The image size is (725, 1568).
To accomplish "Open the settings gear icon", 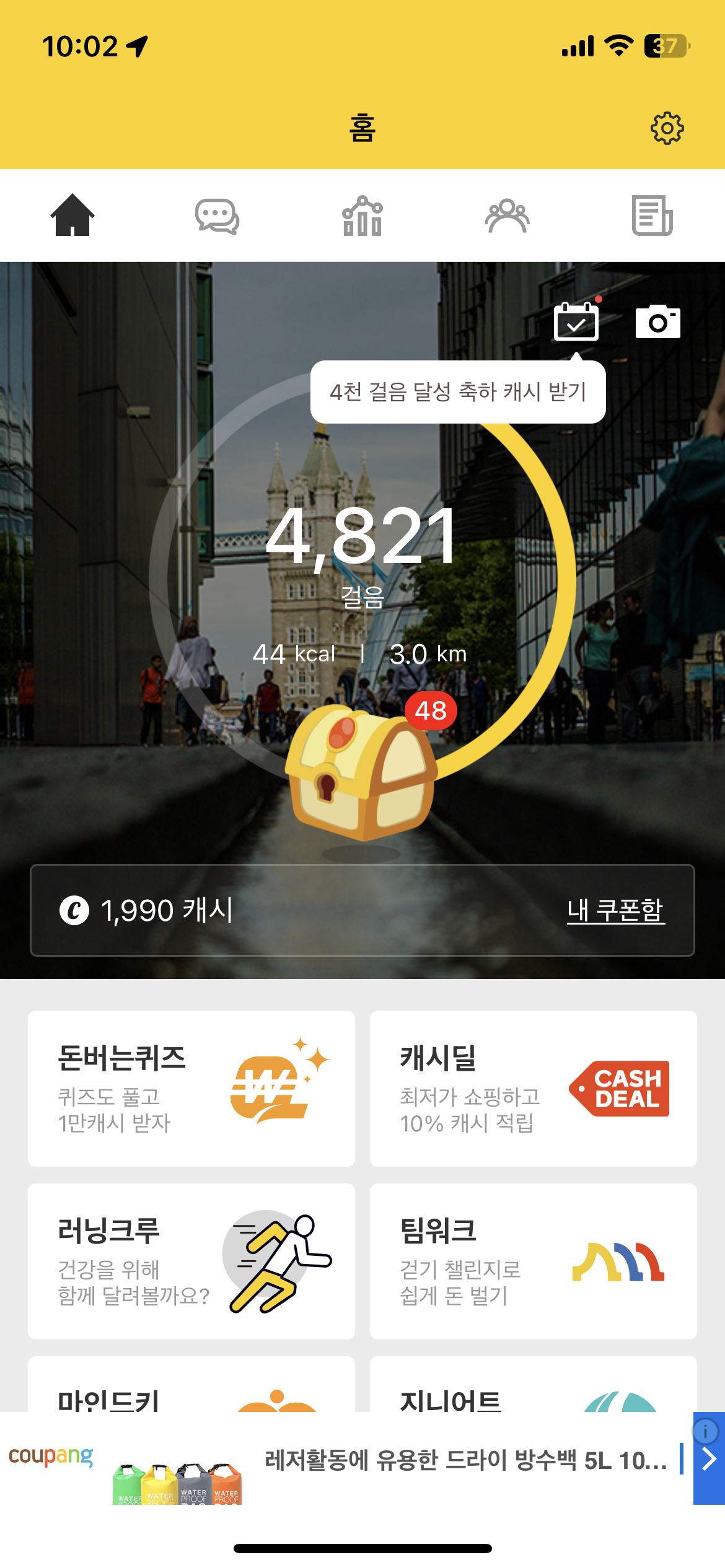I will click(667, 128).
